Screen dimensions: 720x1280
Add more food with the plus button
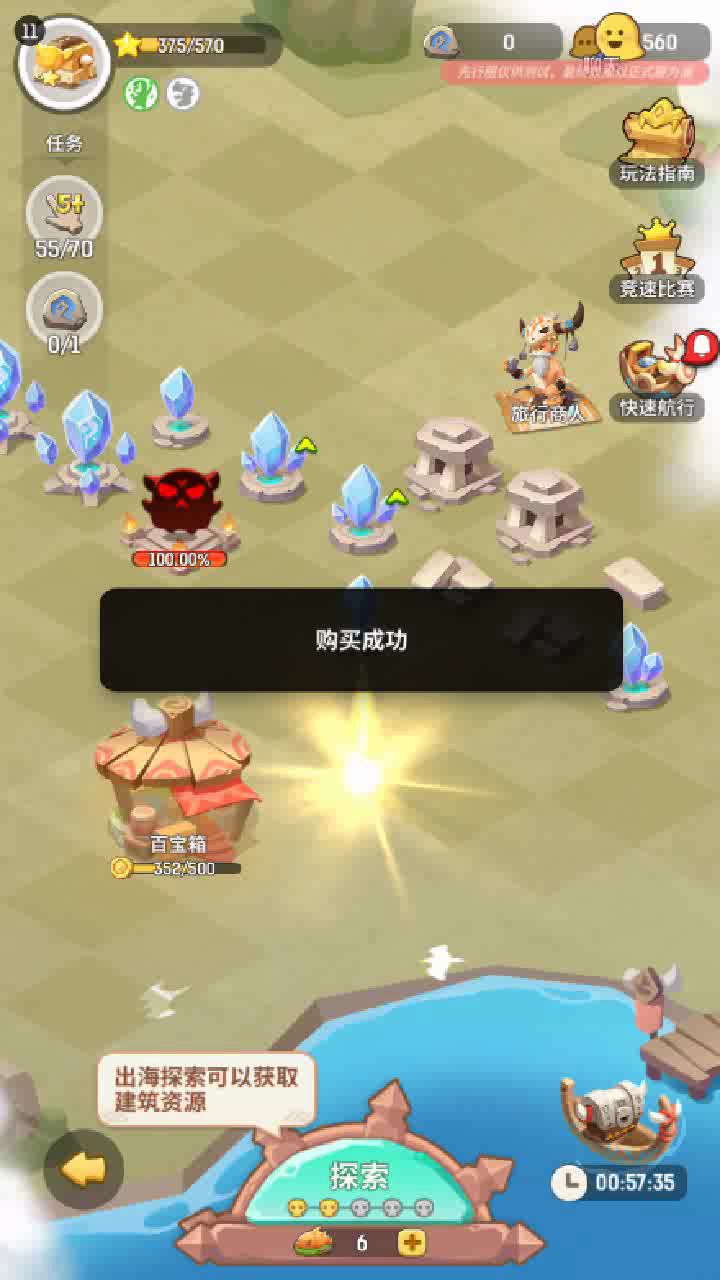pyautogui.click(x=411, y=1243)
